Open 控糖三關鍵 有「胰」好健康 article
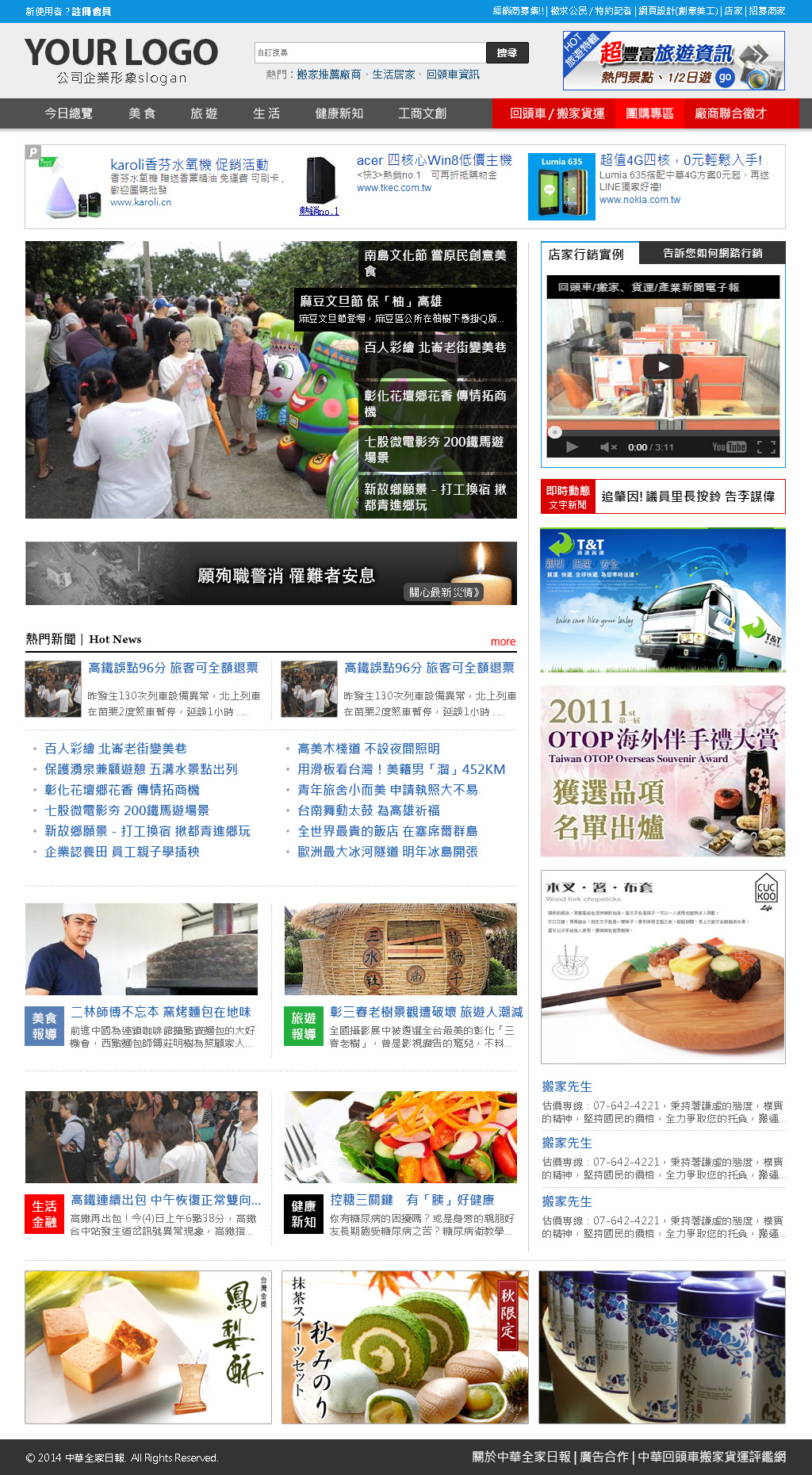Viewport: 812px width, 1475px height. (412, 1200)
